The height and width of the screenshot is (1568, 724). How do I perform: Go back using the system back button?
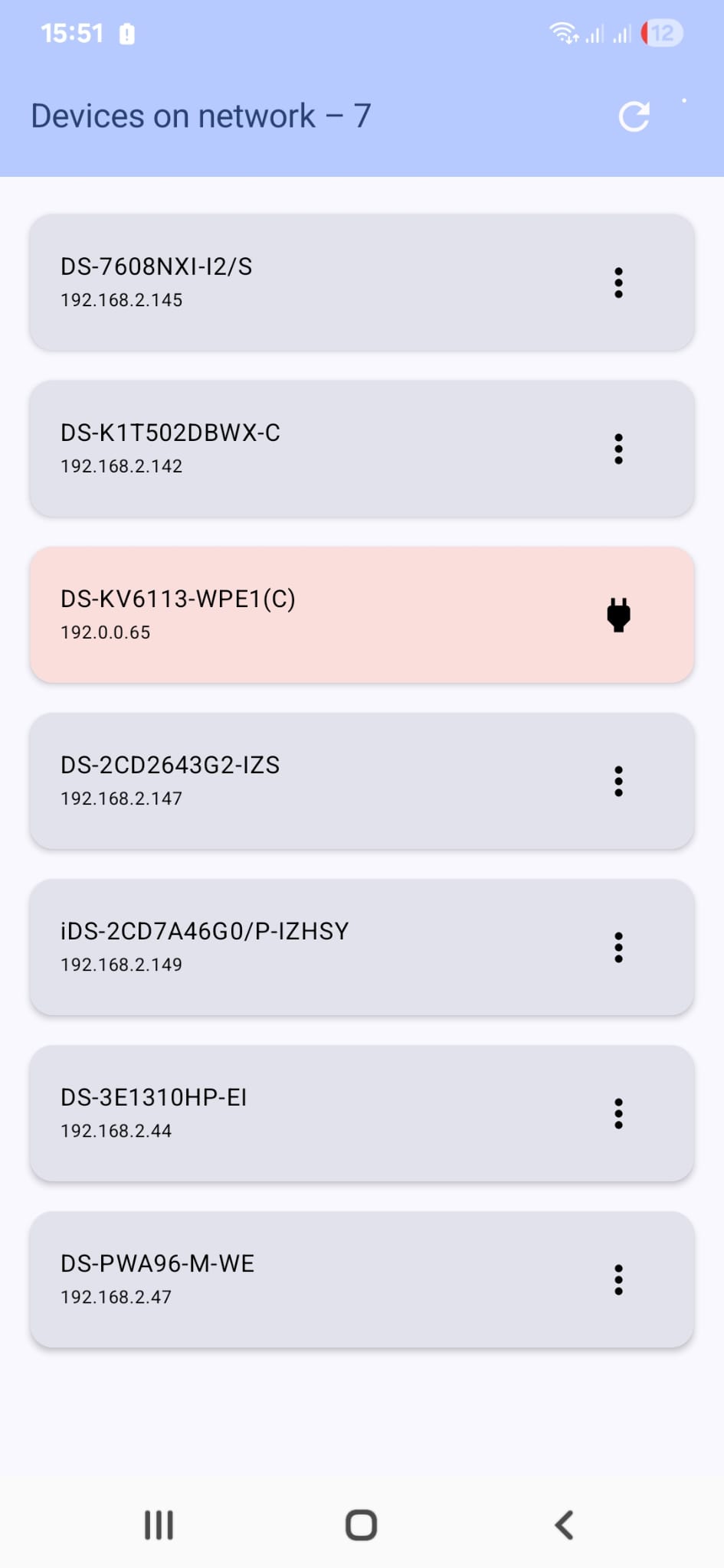[x=565, y=1524]
